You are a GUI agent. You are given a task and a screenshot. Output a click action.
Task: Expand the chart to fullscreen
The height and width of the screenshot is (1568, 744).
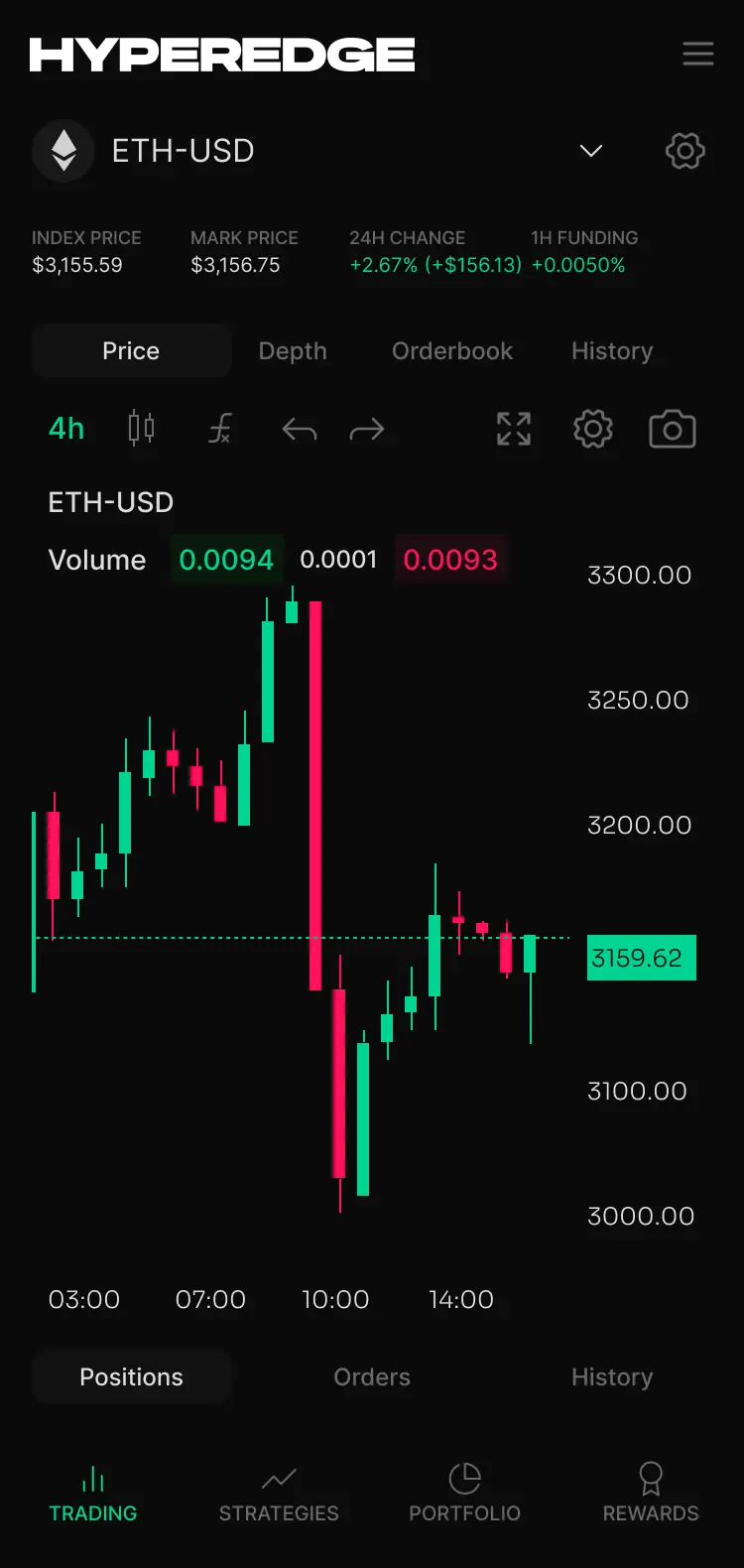[514, 429]
